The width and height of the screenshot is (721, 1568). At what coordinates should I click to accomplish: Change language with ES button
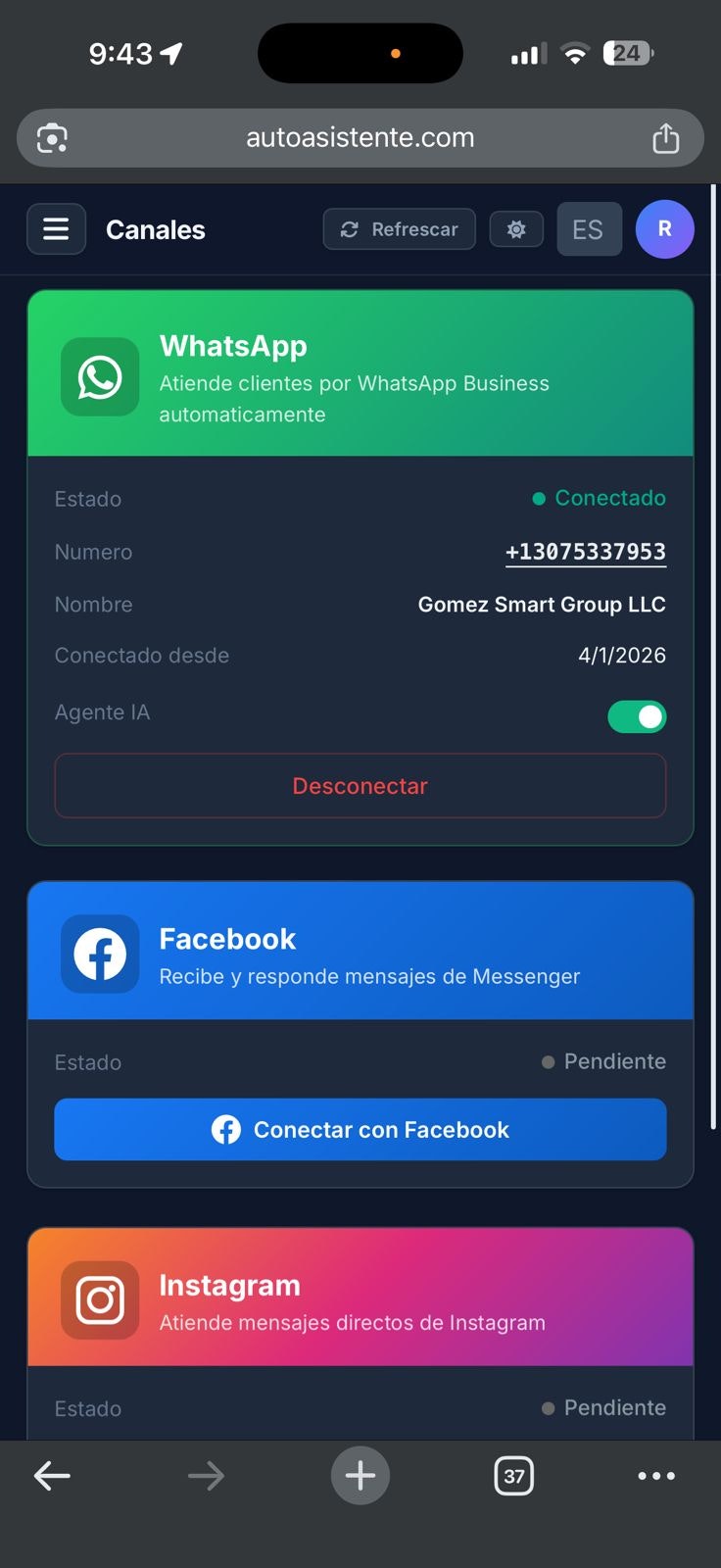(588, 229)
